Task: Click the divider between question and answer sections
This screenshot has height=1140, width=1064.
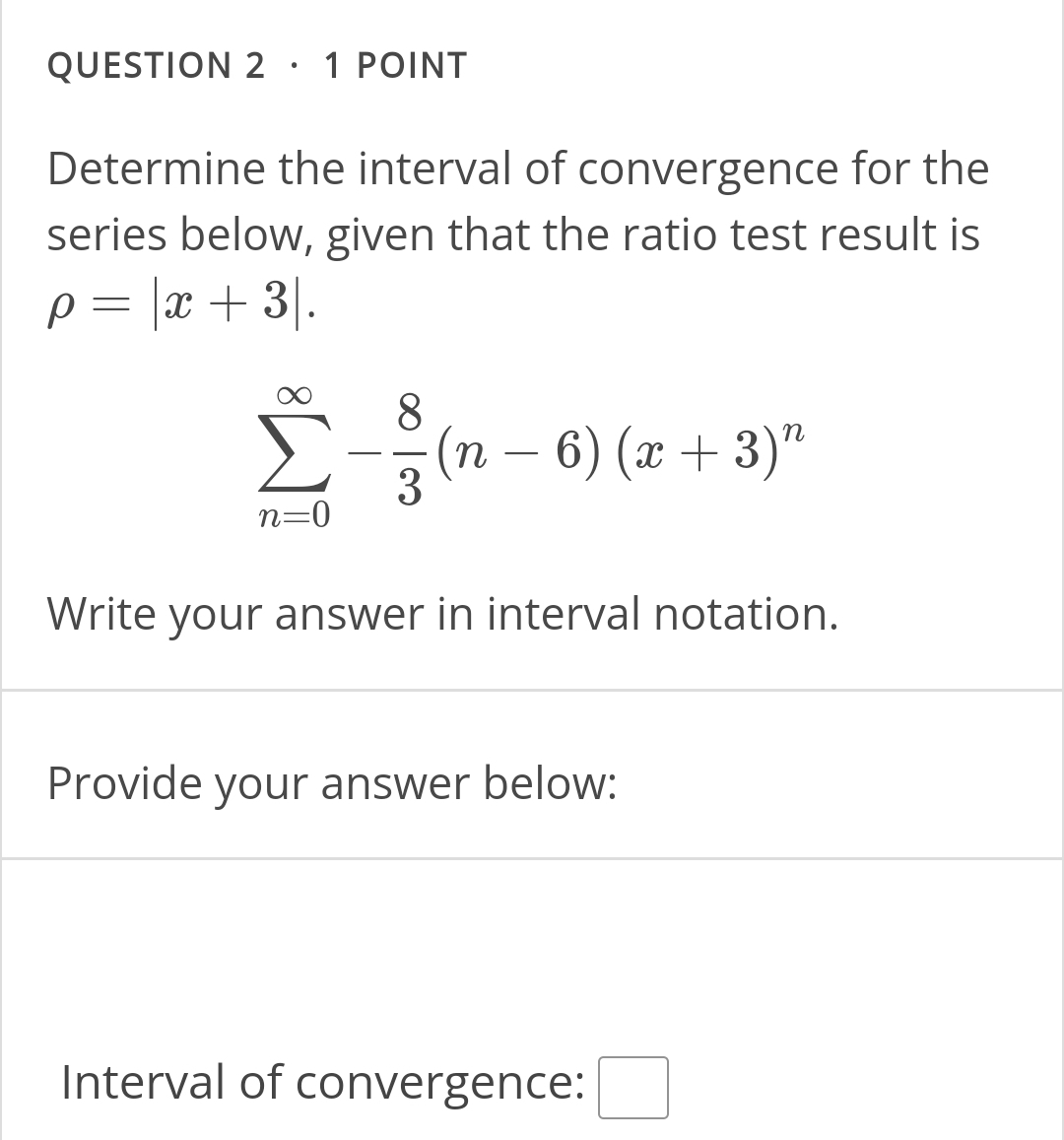Action: [532, 688]
